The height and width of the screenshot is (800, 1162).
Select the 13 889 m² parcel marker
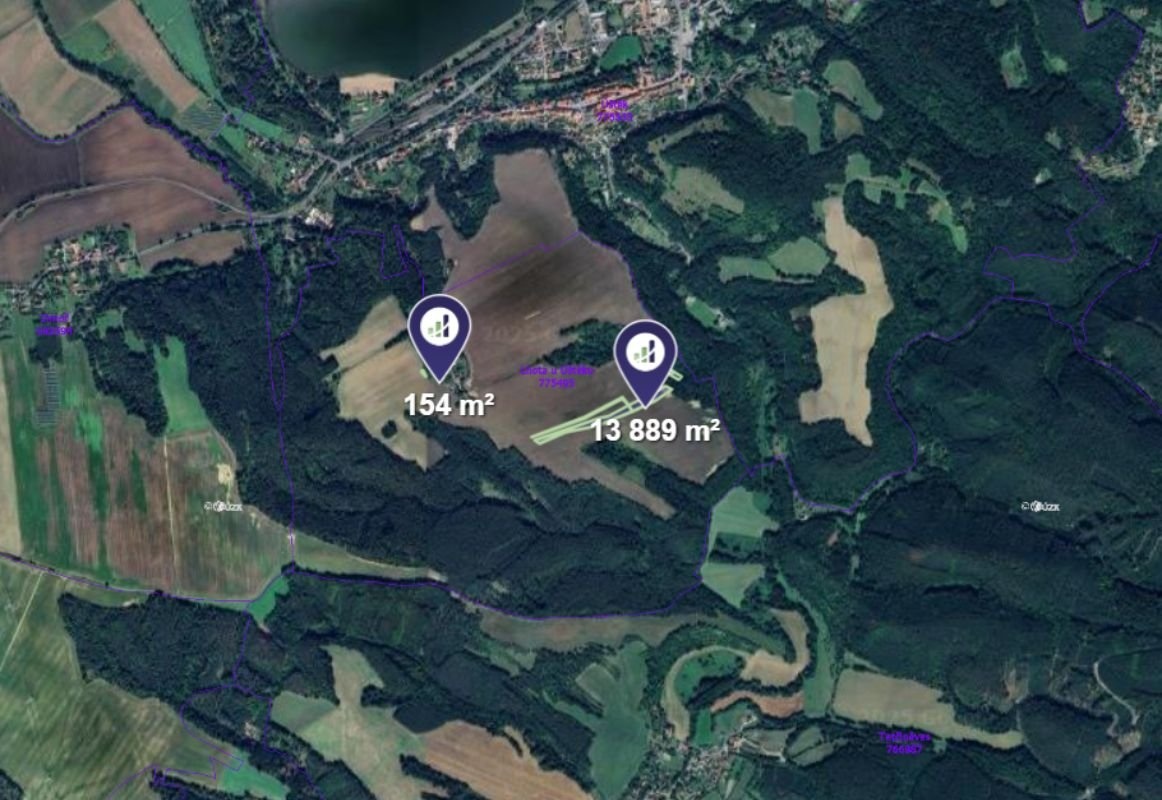(645, 353)
